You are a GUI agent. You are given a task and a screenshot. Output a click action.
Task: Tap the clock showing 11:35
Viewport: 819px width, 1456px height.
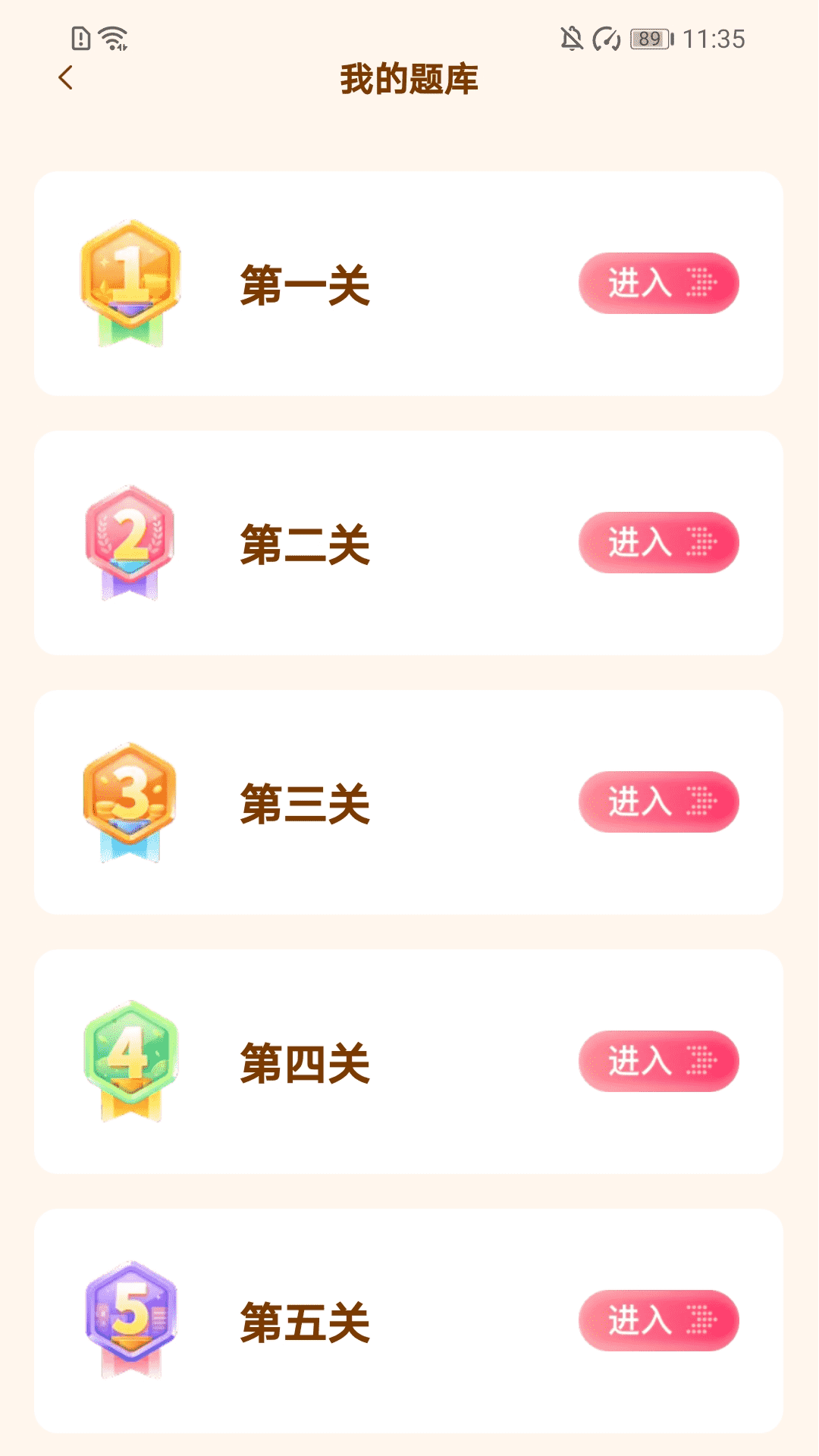[716, 36]
